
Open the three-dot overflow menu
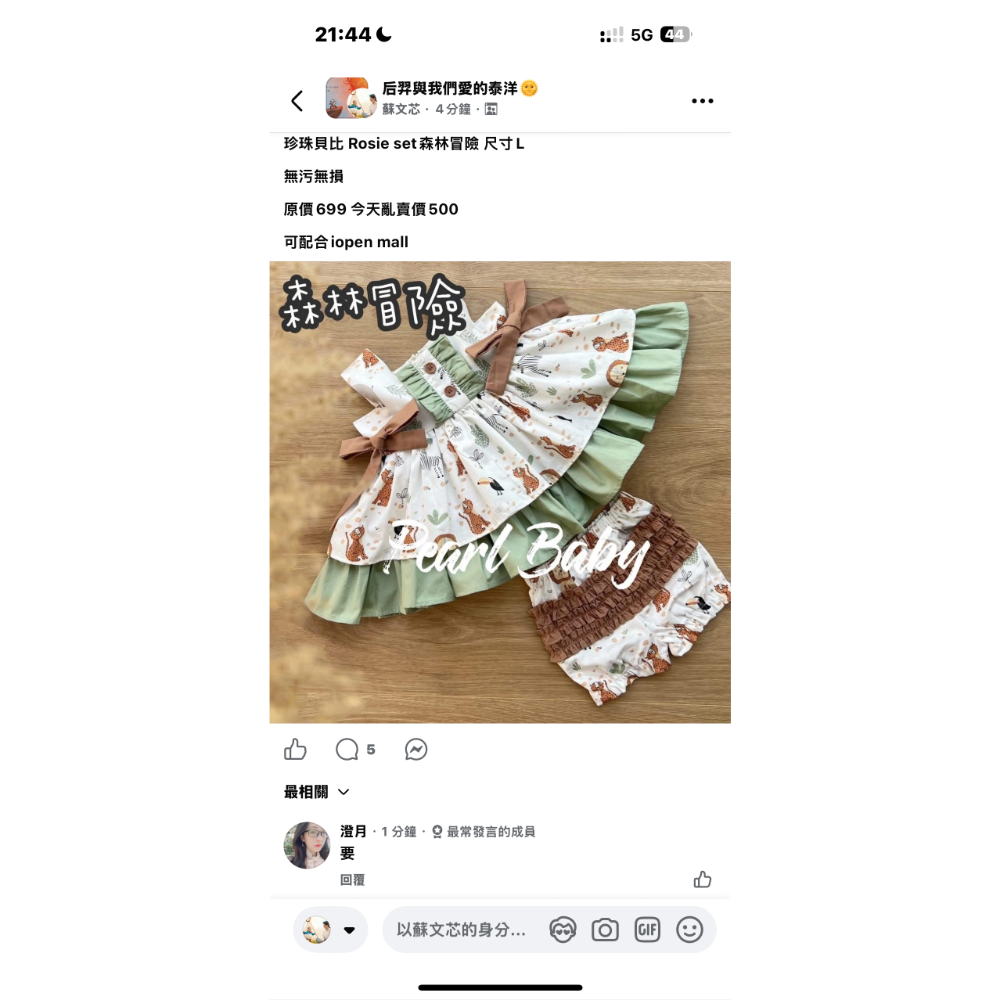(702, 101)
